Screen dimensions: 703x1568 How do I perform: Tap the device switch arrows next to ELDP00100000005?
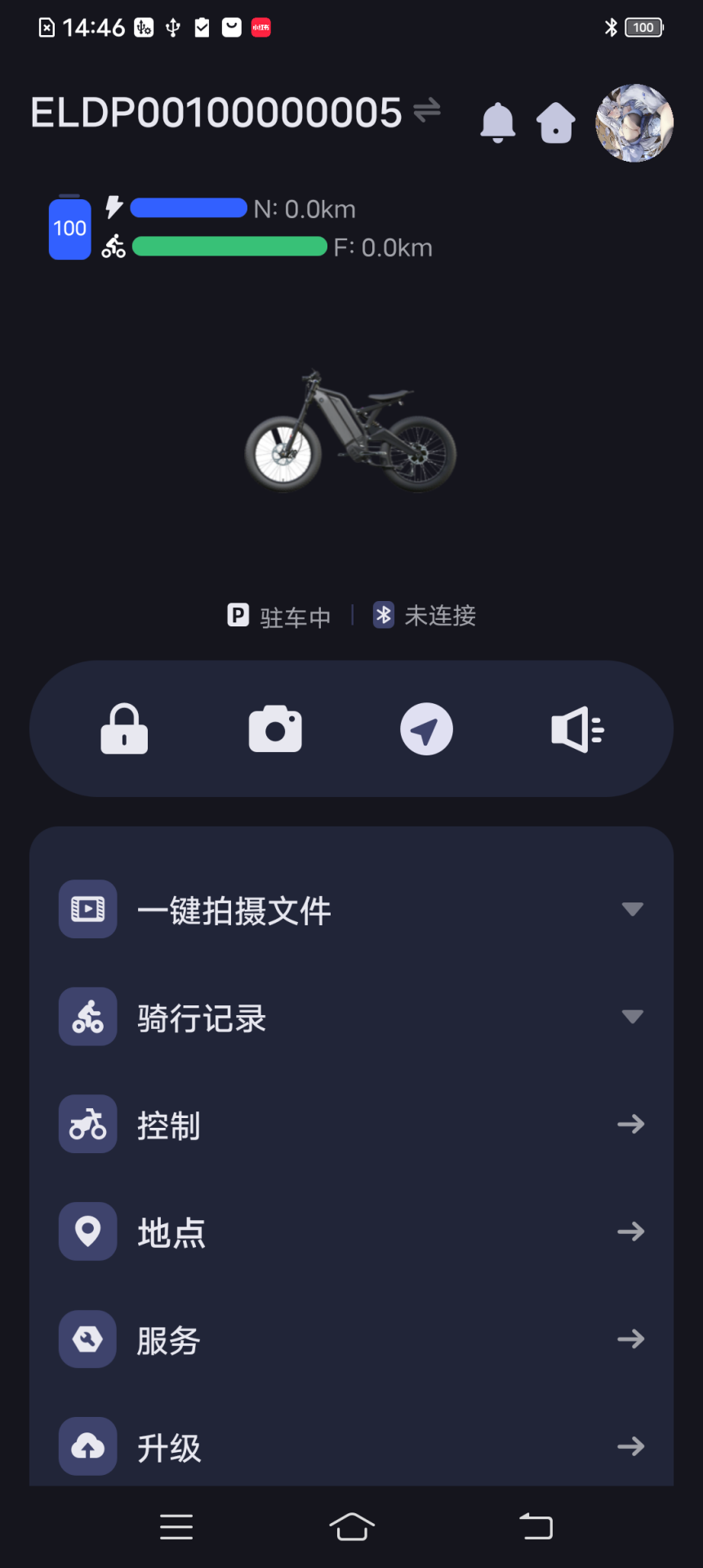point(427,112)
